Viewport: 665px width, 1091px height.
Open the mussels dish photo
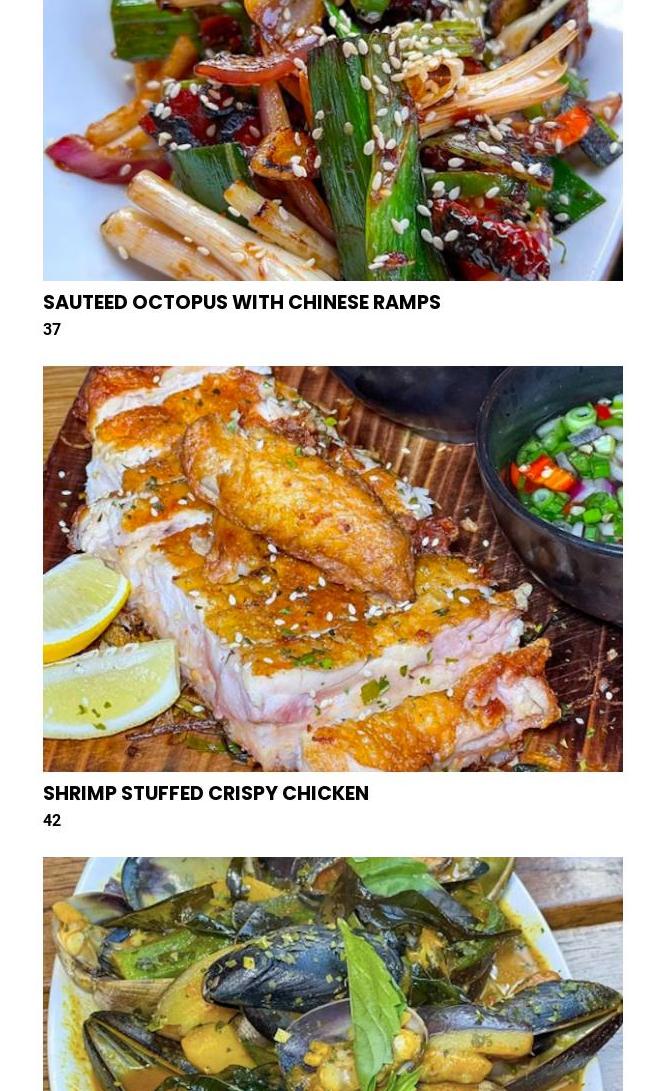[x=332, y=973]
